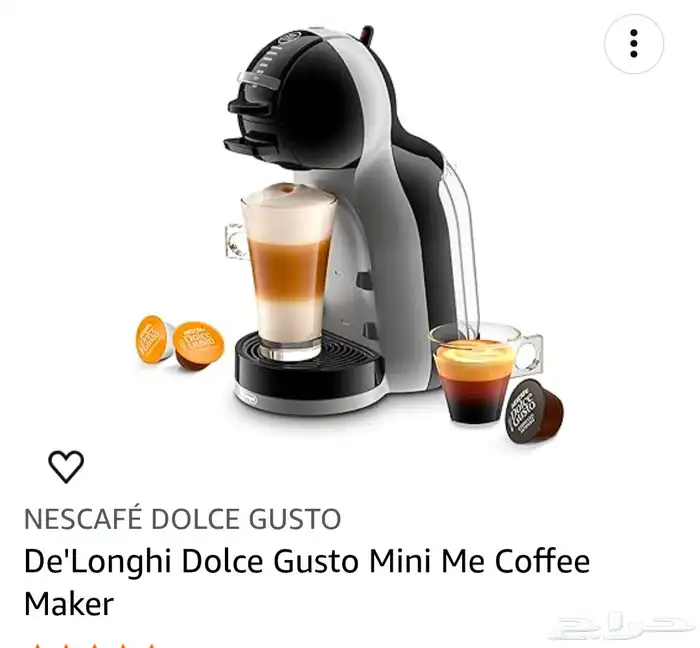This screenshot has height=648, width=700.
Task: Open the De'Longhi Dolce Gusto Mini Me Coffee Maker title
Action: [307, 582]
